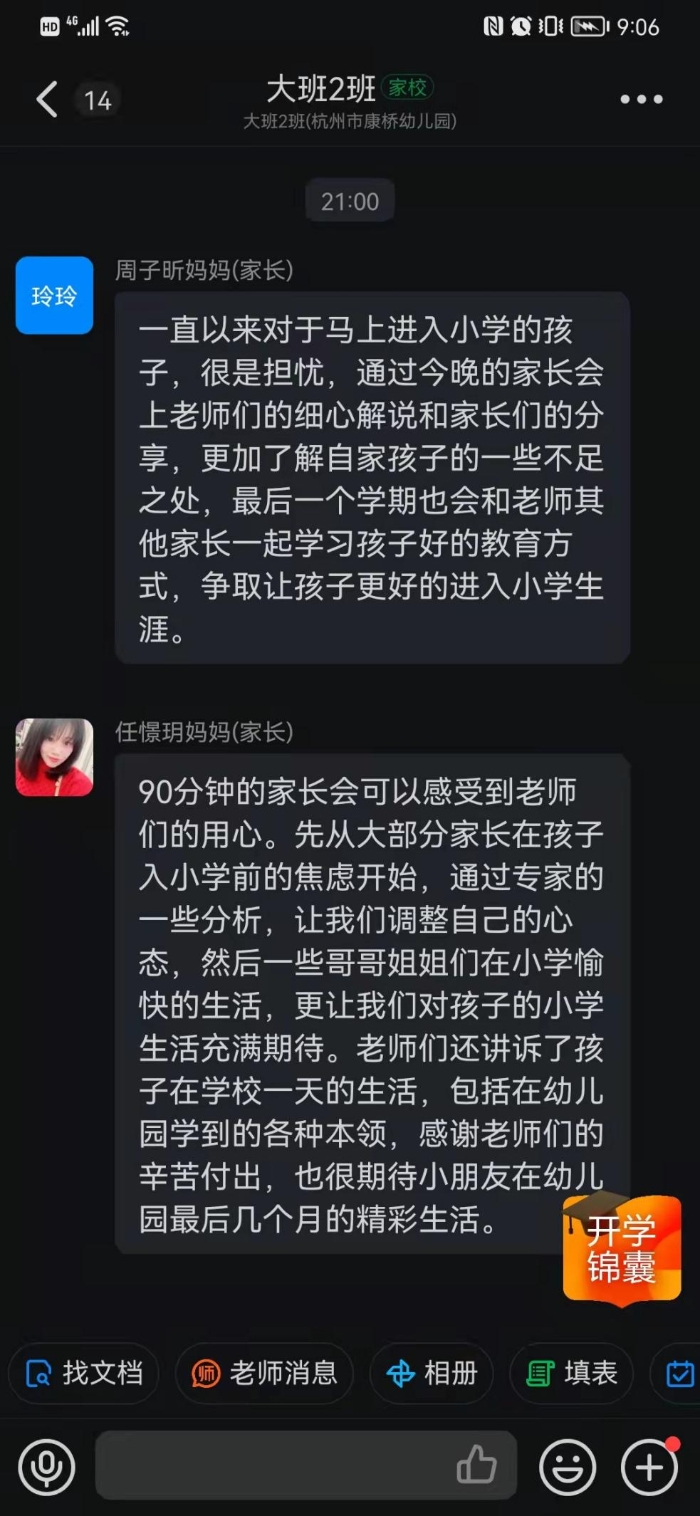Go back to the chat list
The image size is (700, 1516).
[x=46, y=100]
